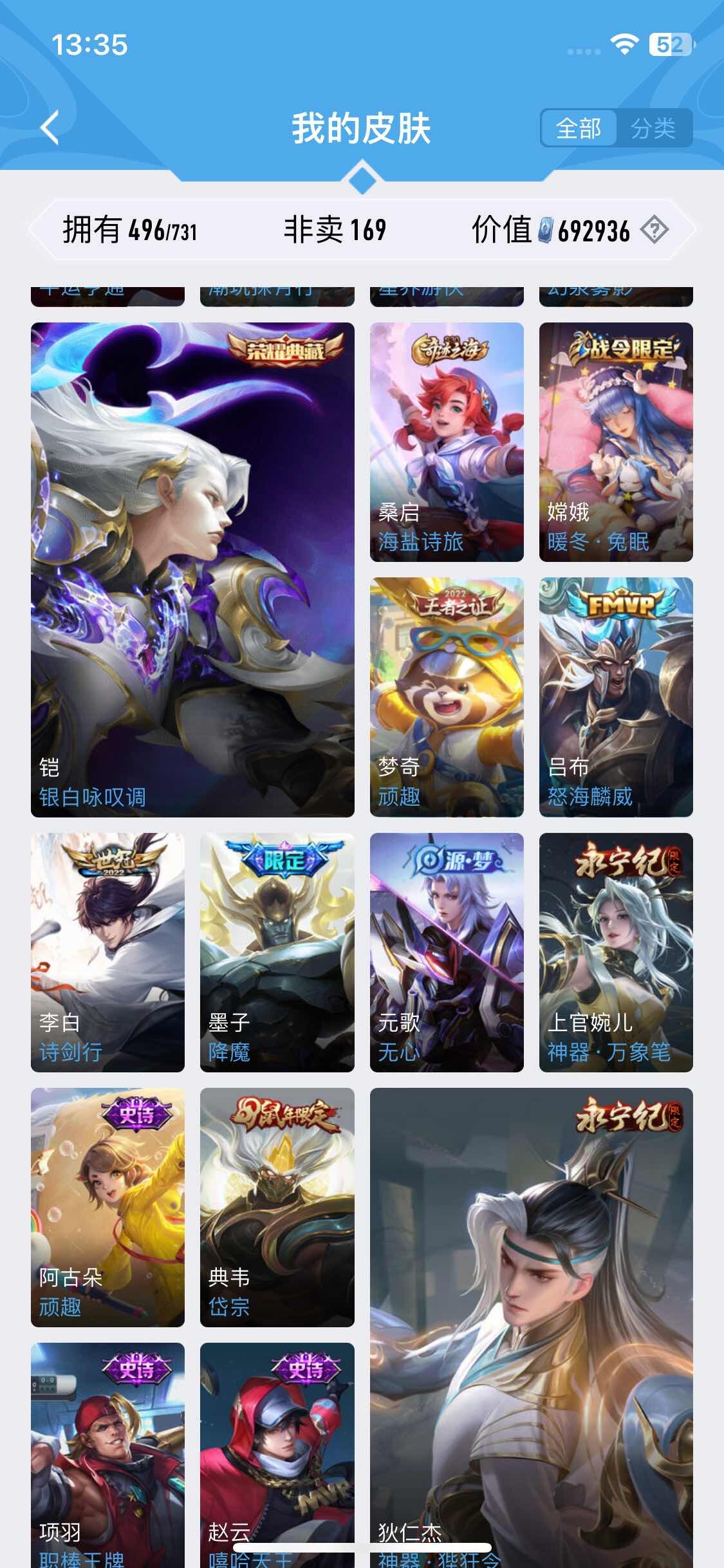Select 元歌 无心 skin card
Screen dimensions: 724x1568
tap(447, 952)
